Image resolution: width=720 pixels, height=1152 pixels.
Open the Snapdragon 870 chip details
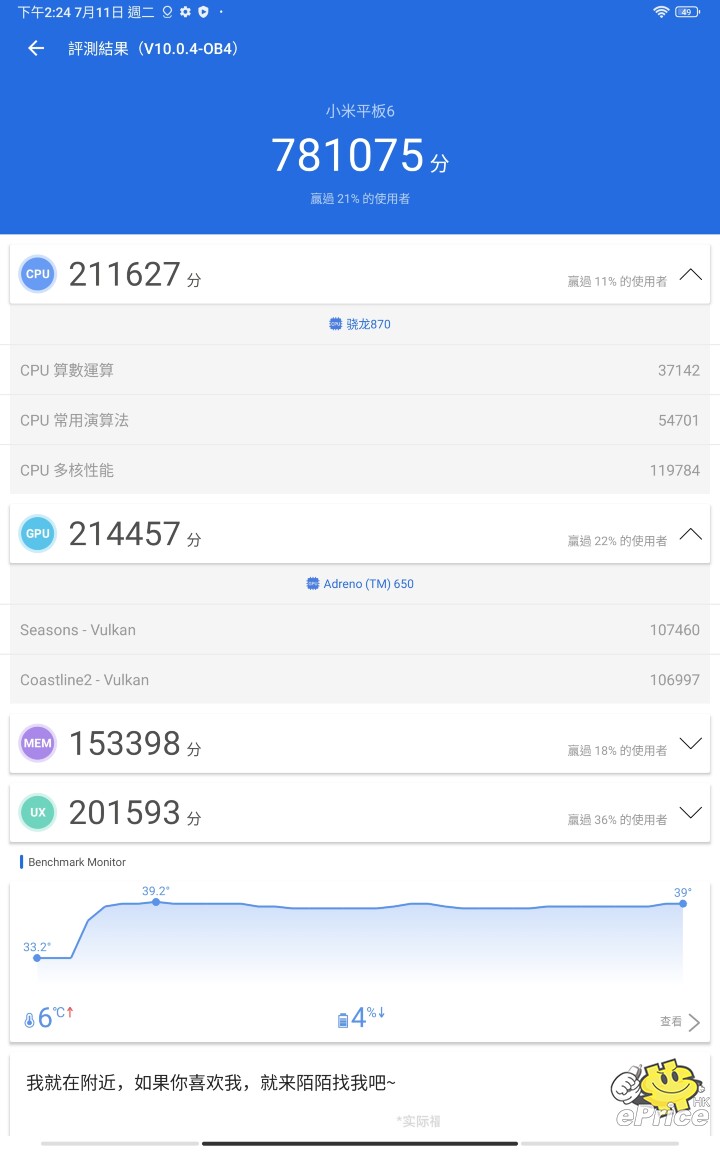360,324
